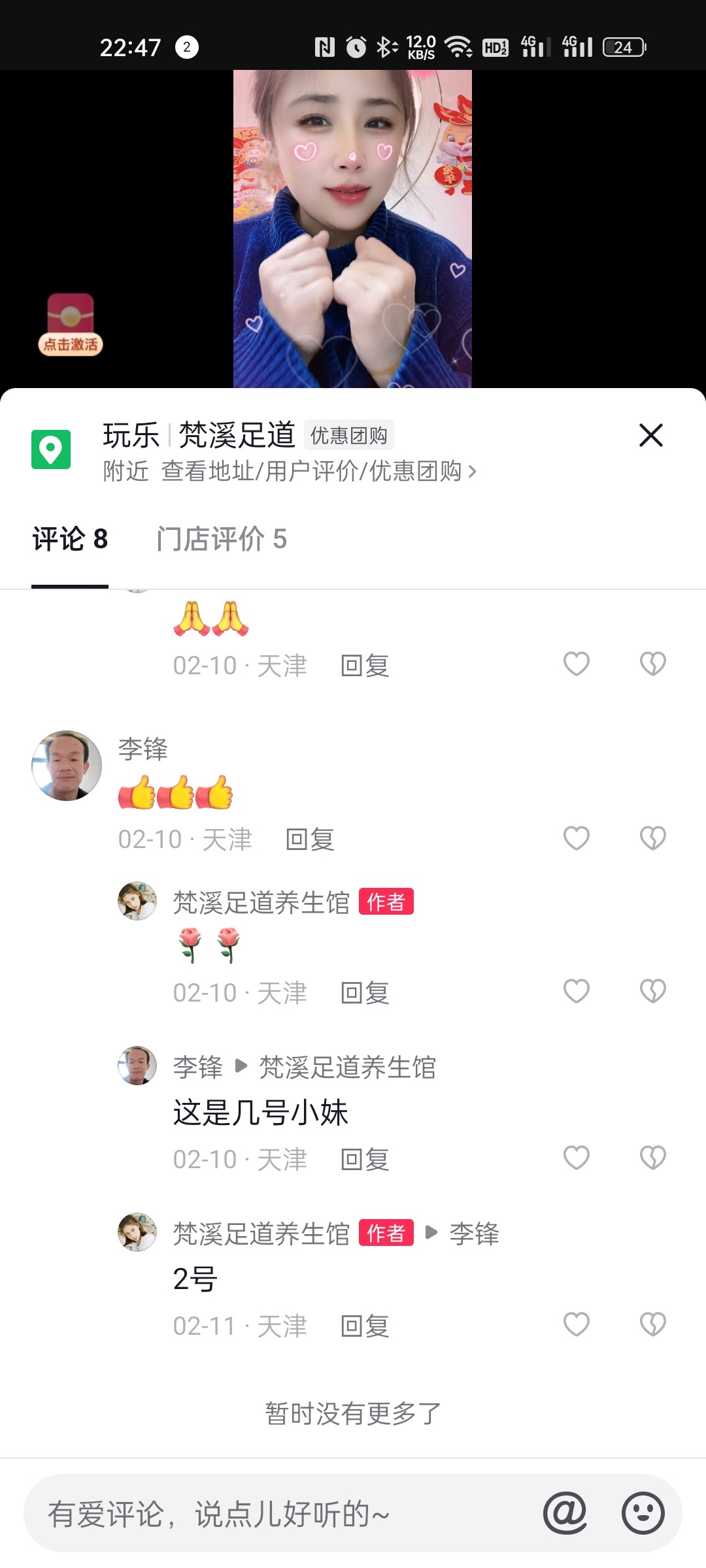Open 梵溪足道养生馆 profile from rose reply
Image resolution: width=706 pixels, height=1568 pixels.
pyautogui.click(x=137, y=901)
